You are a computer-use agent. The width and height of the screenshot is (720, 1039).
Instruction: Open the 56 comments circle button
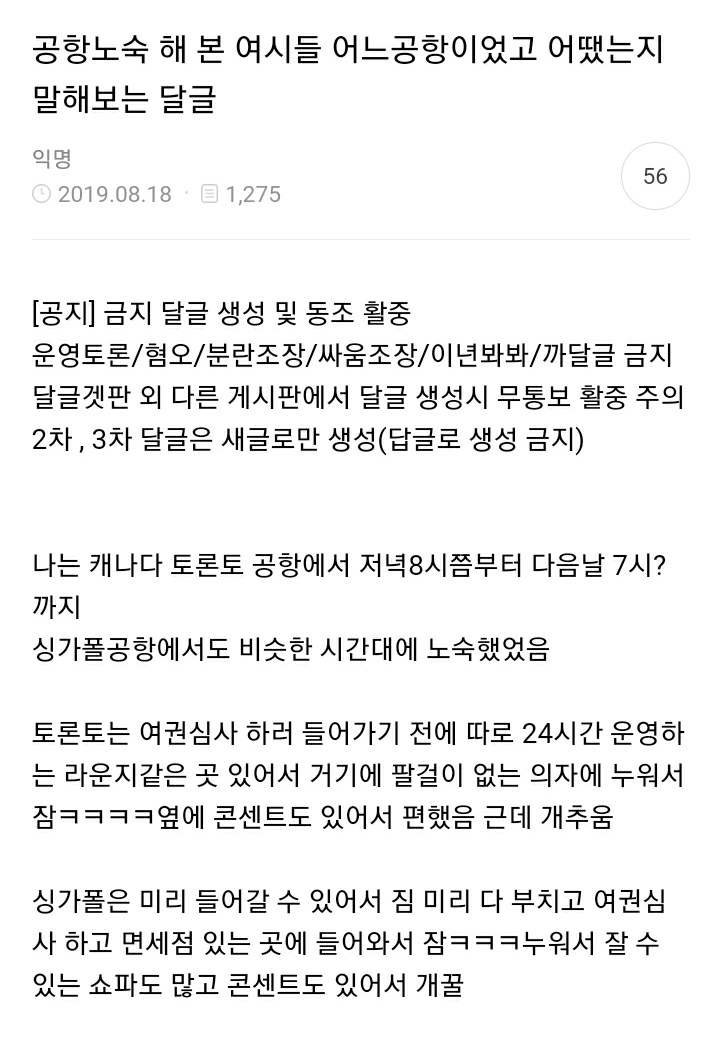click(x=655, y=176)
